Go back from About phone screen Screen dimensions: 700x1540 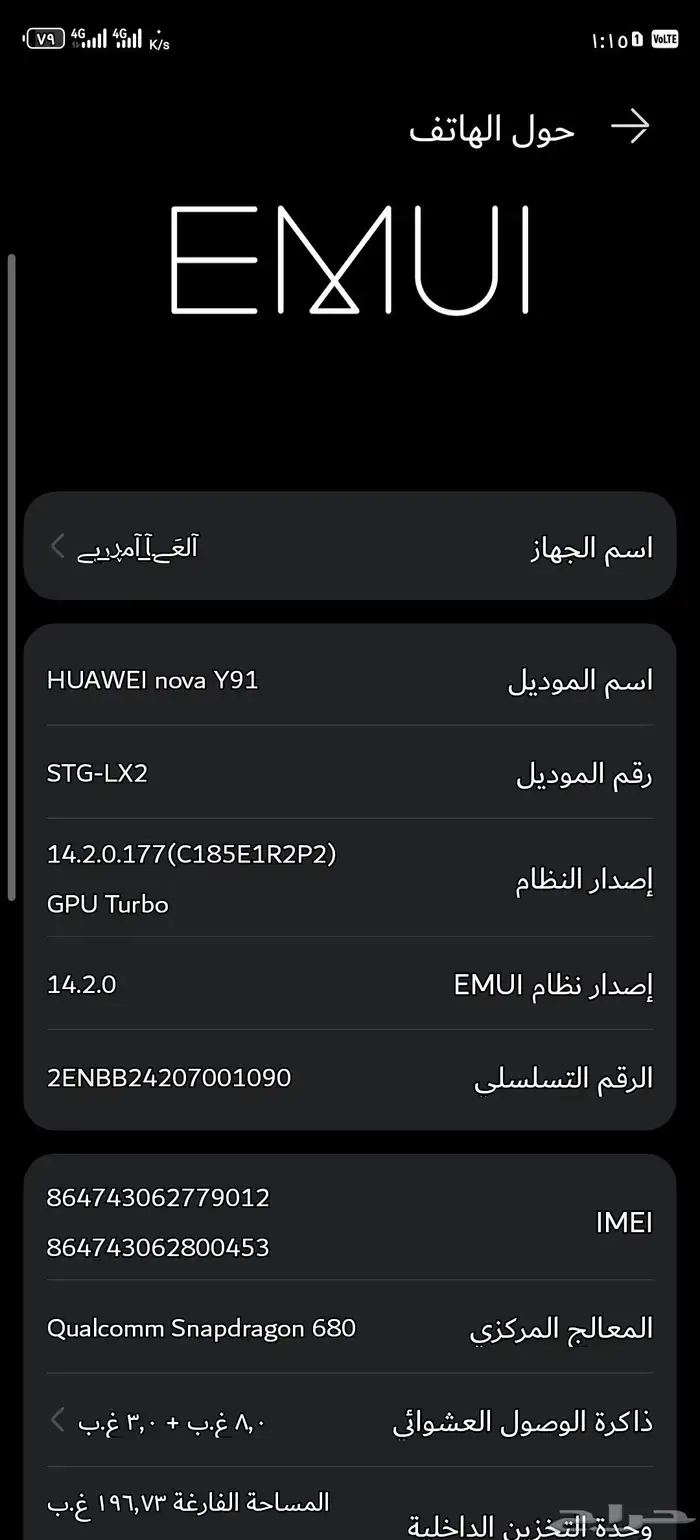pyautogui.click(x=630, y=127)
